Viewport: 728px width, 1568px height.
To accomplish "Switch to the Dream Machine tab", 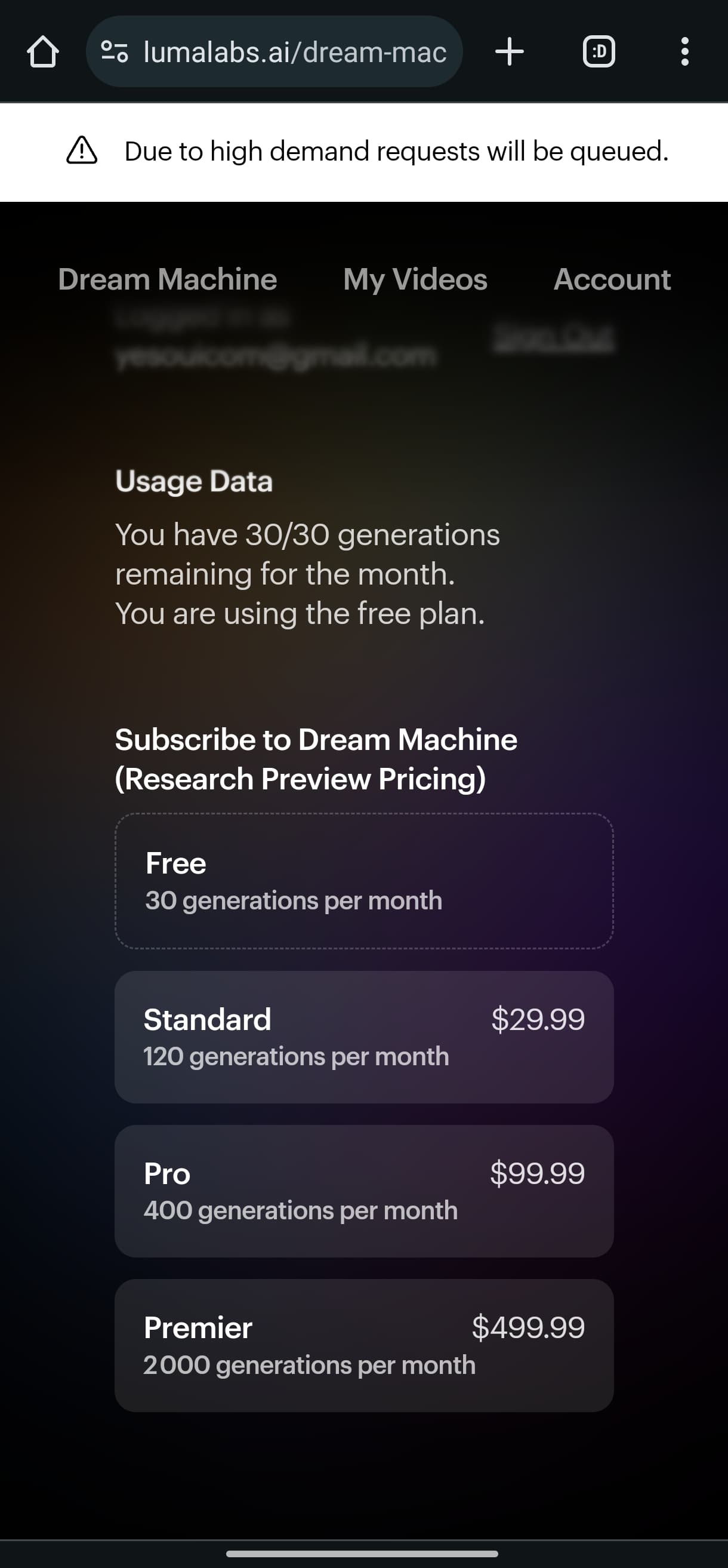I will 167,279.
